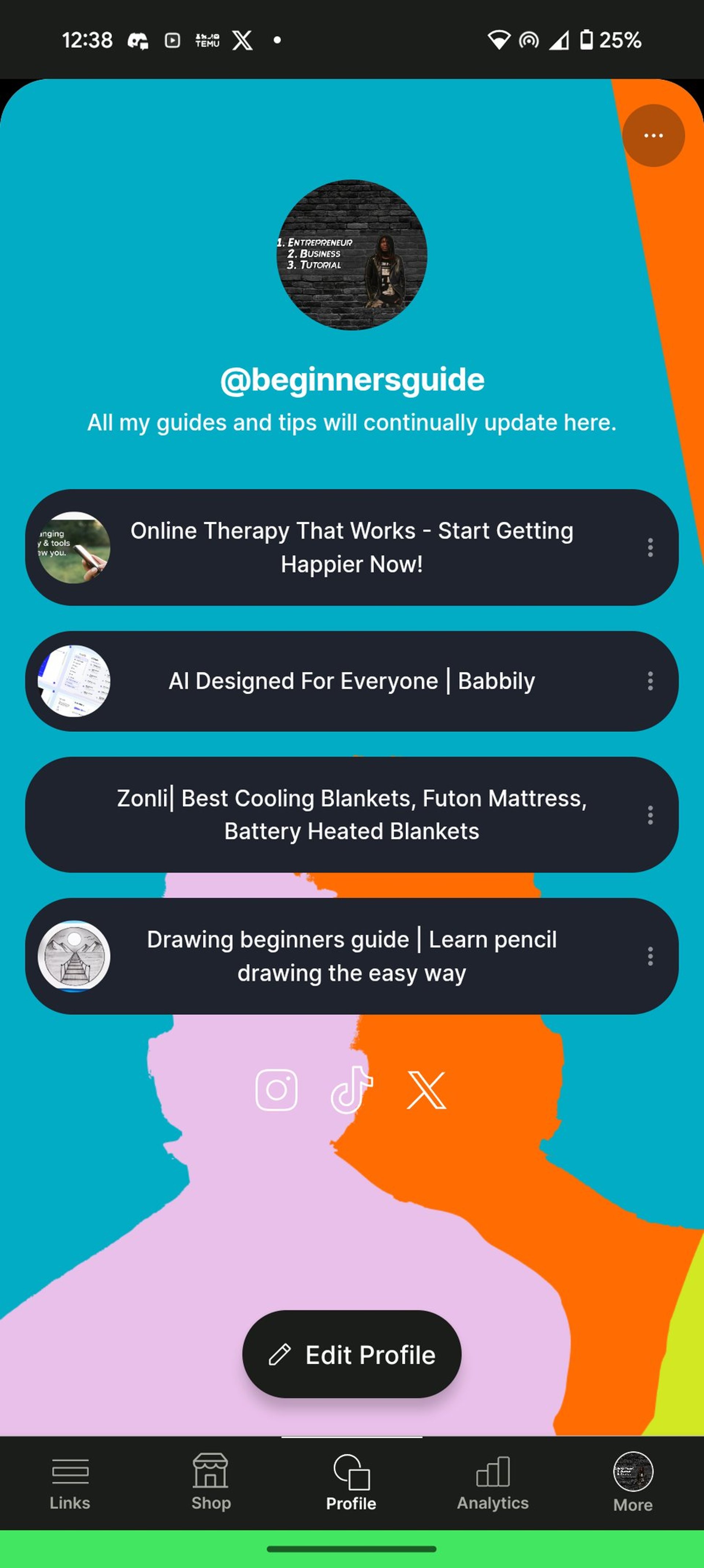
Task: Tap the Edit Profile button
Action: click(352, 1354)
